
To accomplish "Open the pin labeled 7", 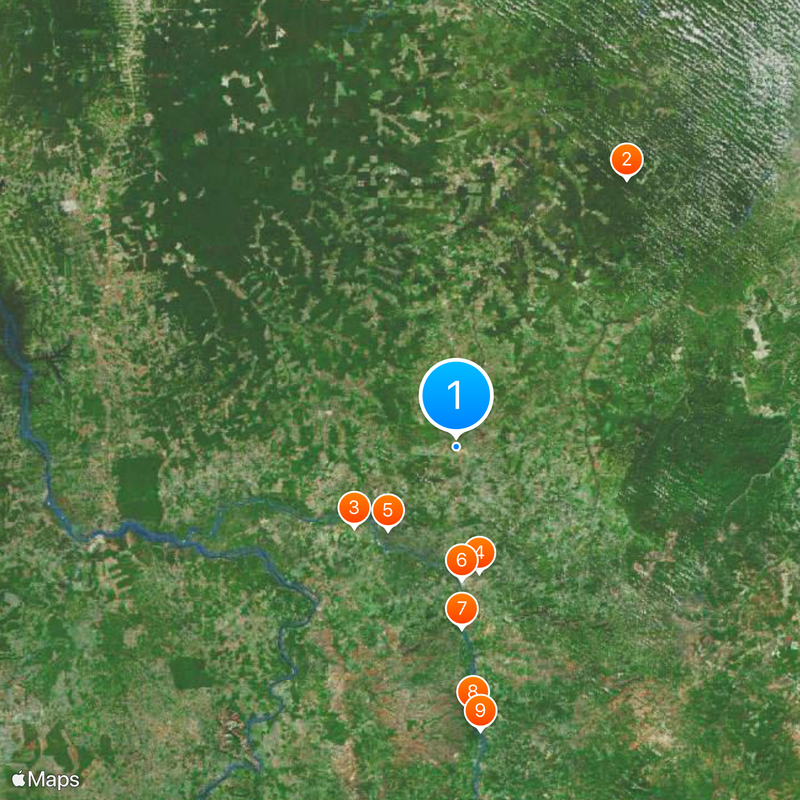I will click(461, 607).
